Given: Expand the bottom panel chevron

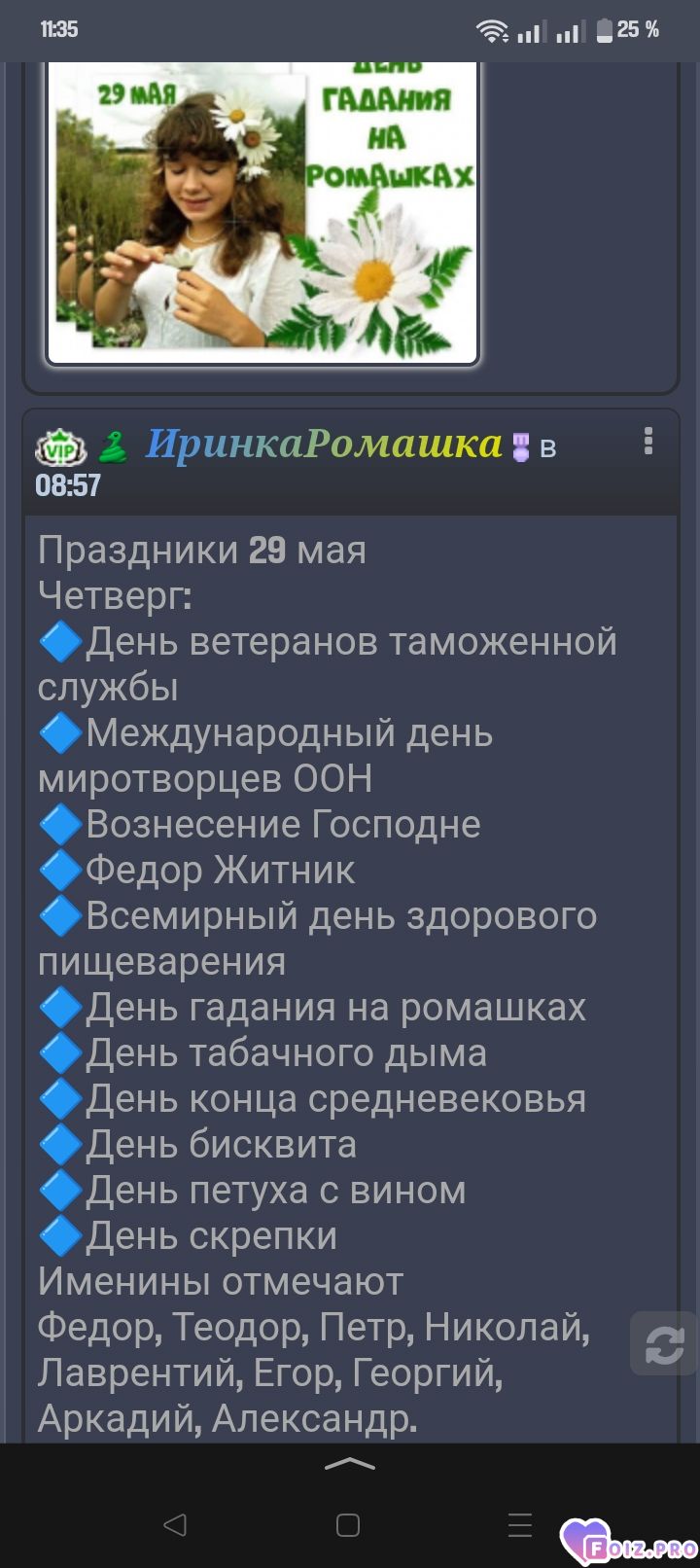Looking at the screenshot, I should point(350,1464).
